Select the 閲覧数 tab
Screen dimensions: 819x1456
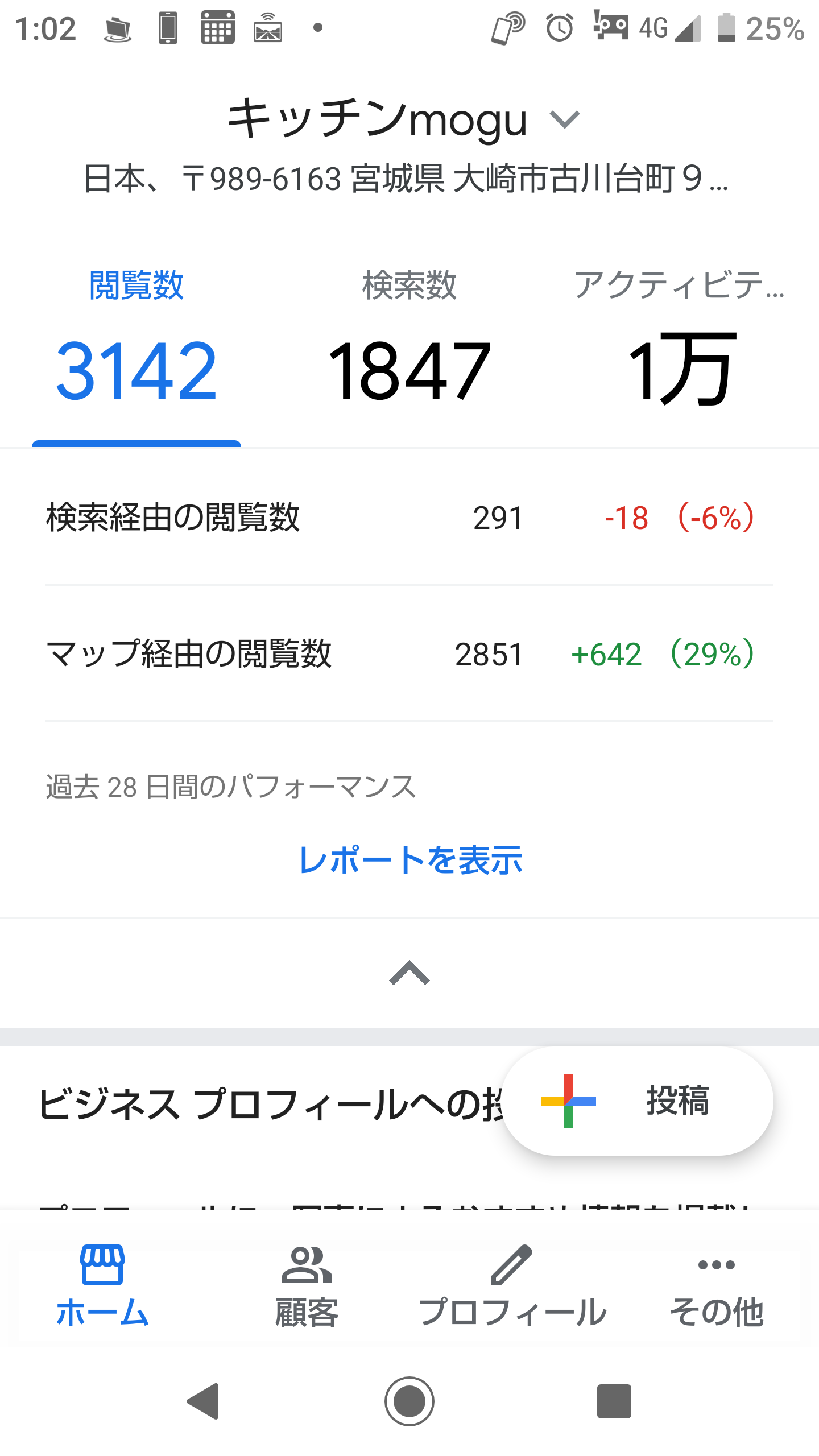tap(136, 341)
